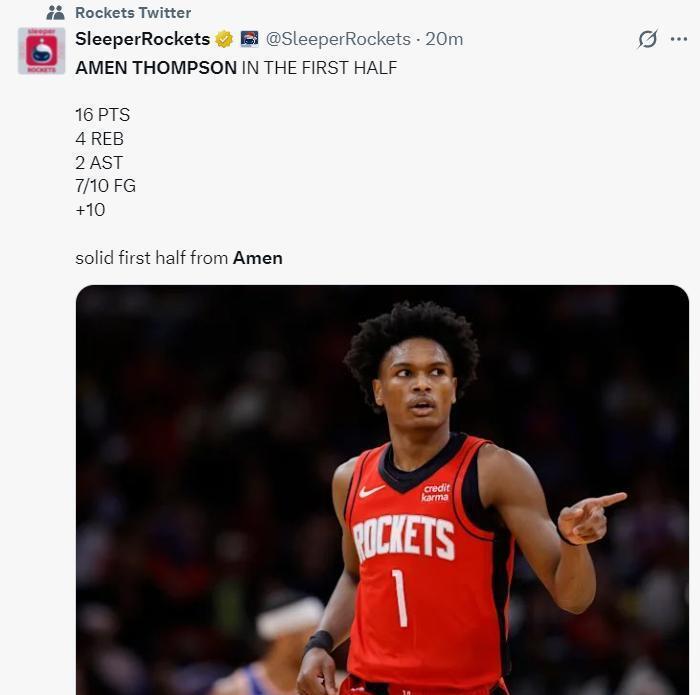The height and width of the screenshot is (695, 700).
Task: Open the post's three-dot more menu
Action: pos(679,39)
